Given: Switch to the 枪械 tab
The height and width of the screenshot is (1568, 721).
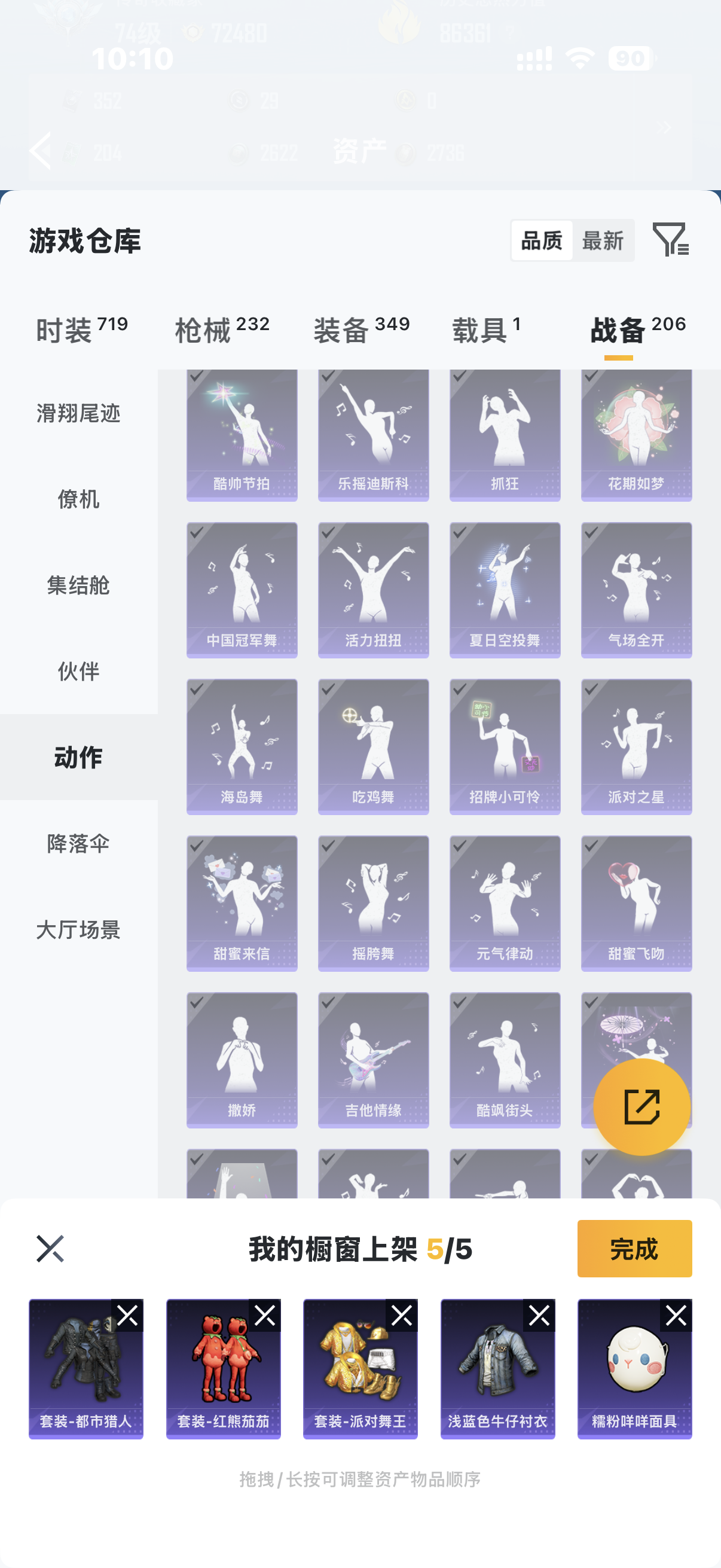Looking at the screenshot, I should coord(221,330).
